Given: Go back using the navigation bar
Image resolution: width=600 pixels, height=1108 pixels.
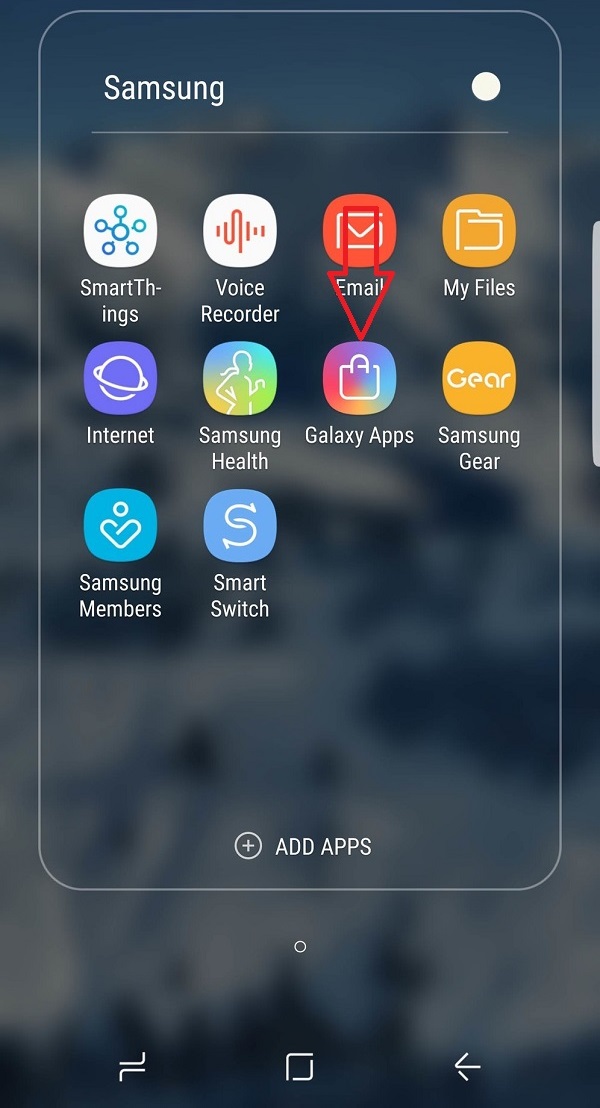Looking at the screenshot, I should 467,1067.
